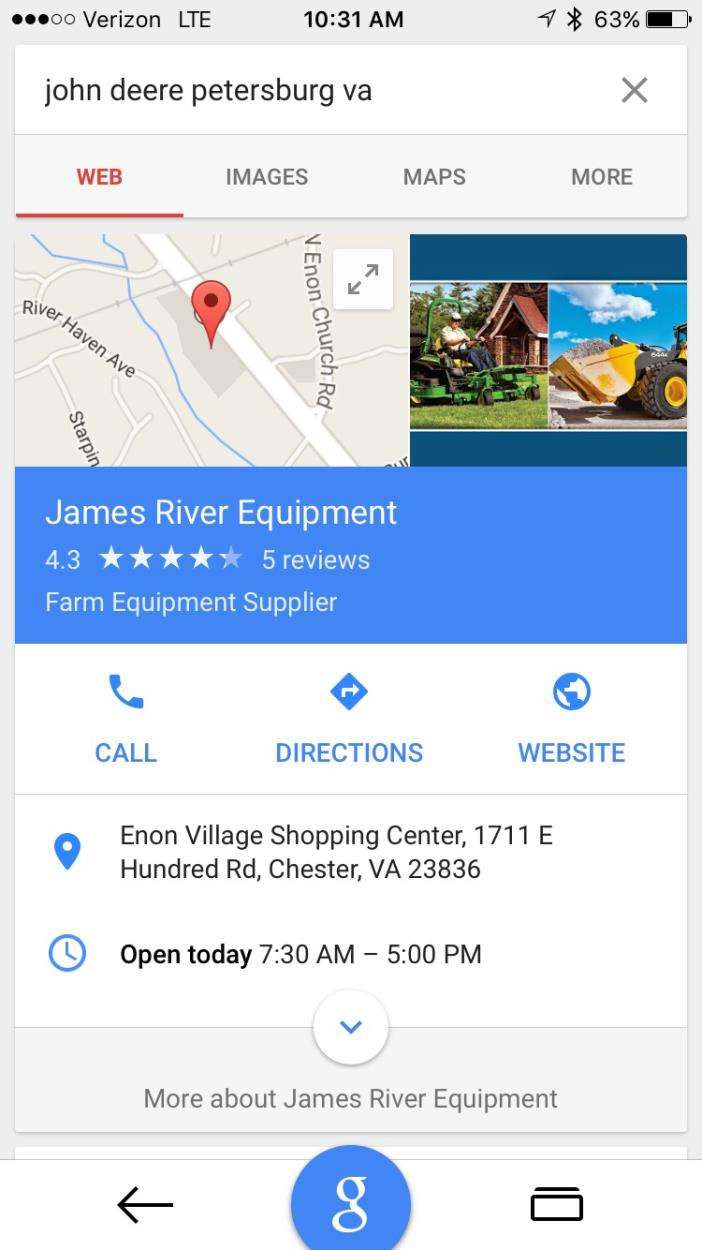Open the More tab
This screenshot has width=702, height=1250.
pos(601,177)
